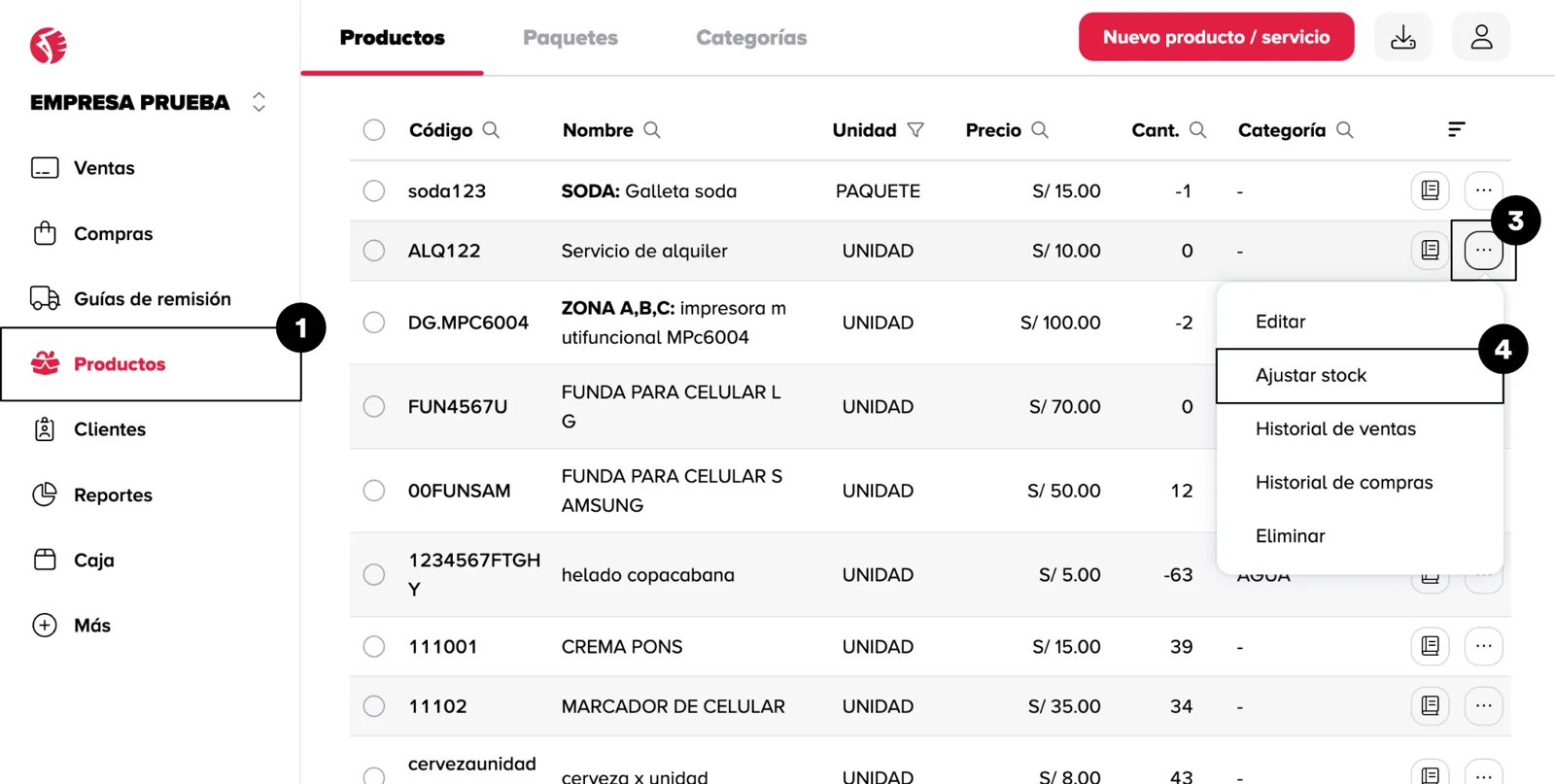Expand the Más sidebar option
1555x784 pixels.
click(91, 626)
